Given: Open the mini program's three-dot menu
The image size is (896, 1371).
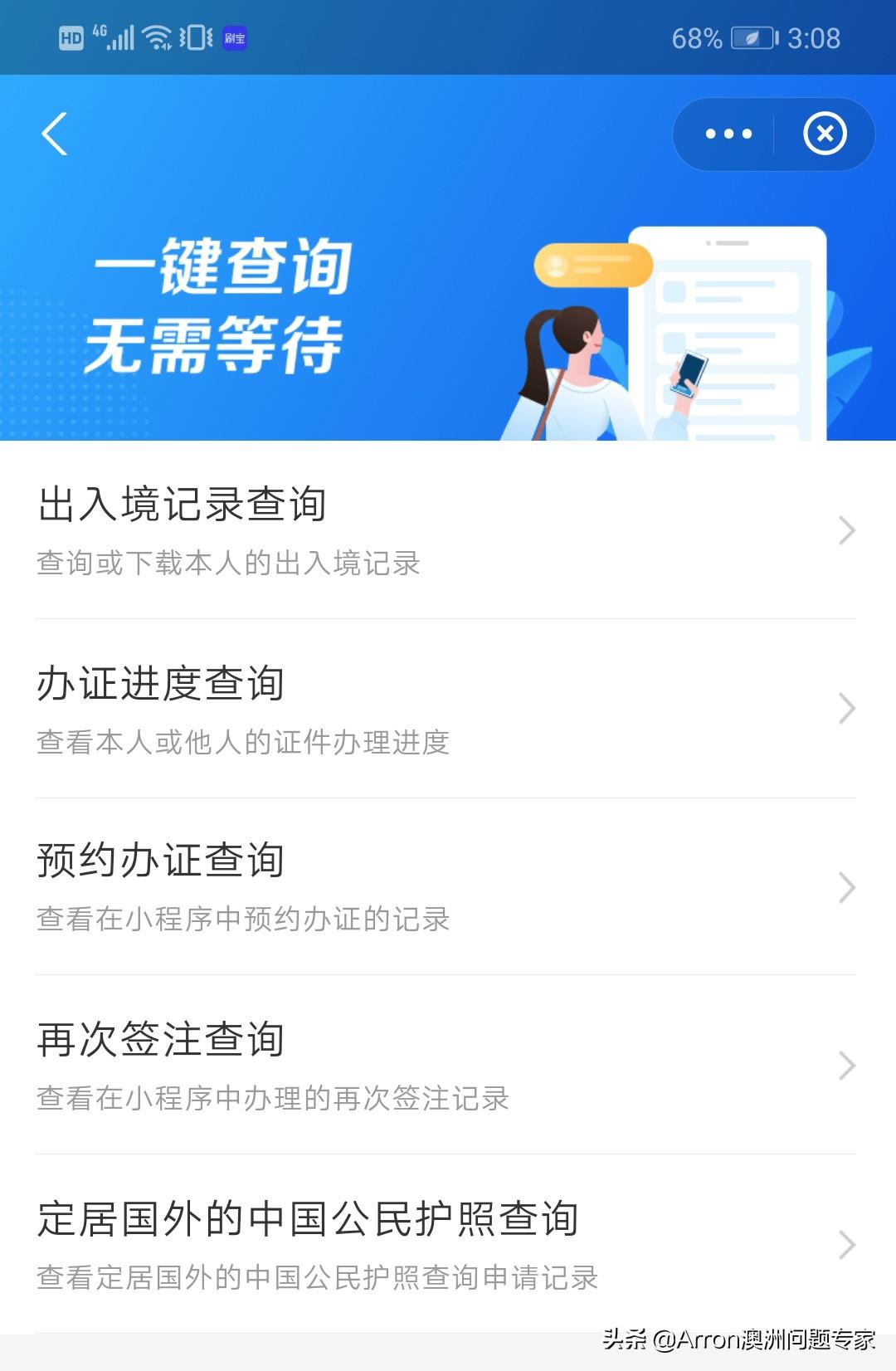Looking at the screenshot, I should tap(728, 134).
